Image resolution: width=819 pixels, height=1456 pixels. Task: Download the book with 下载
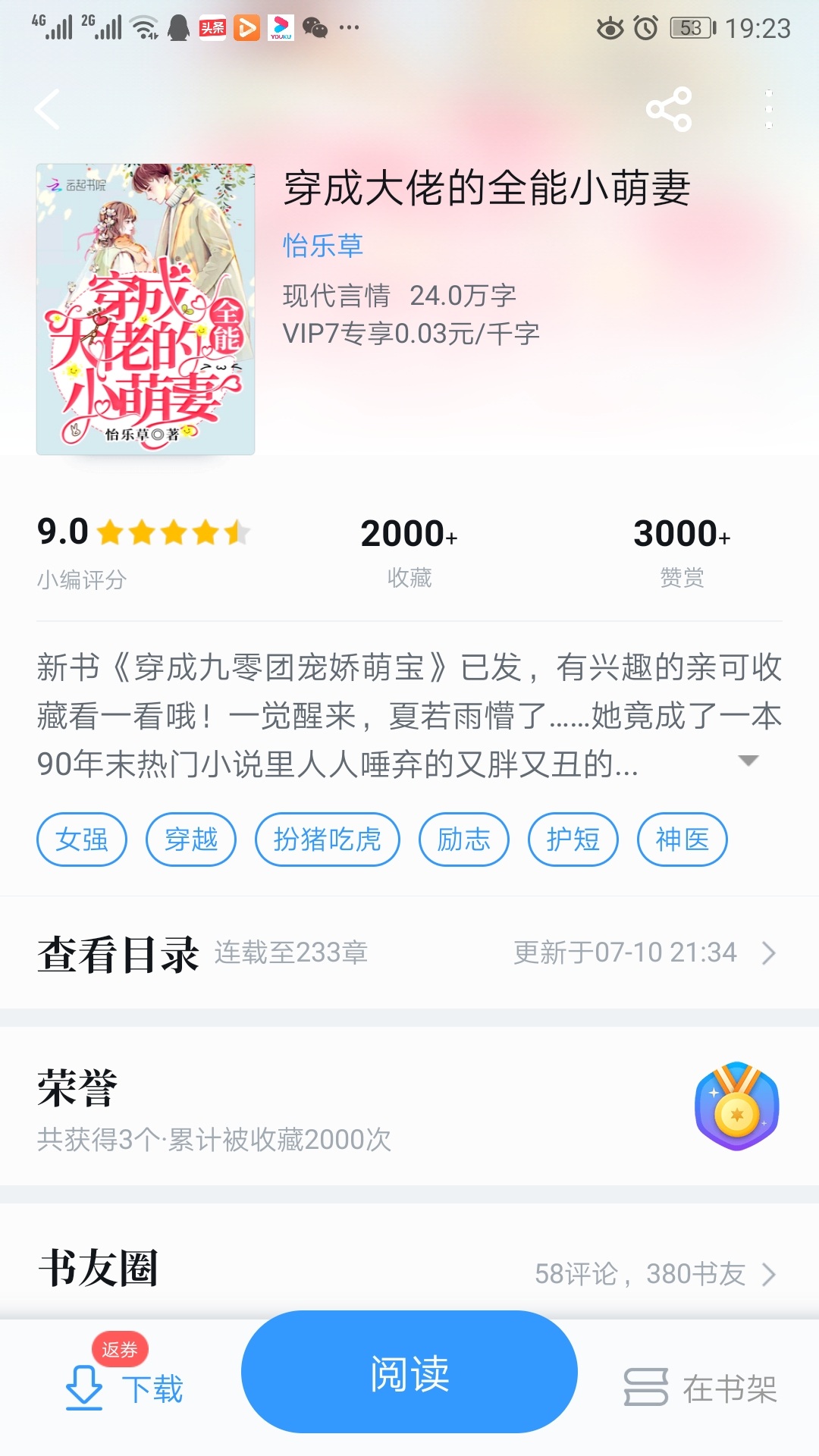point(125,1388)
